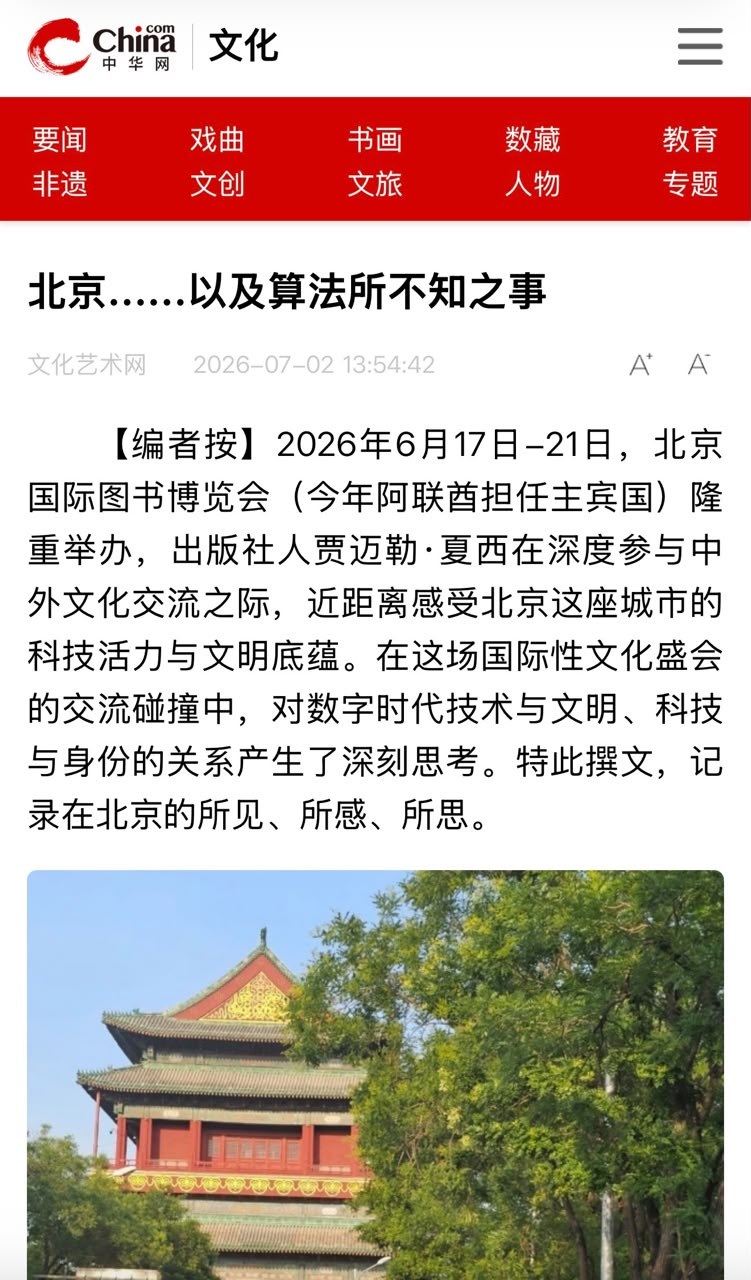Decrease the article font size
Viewport: 751px width, 1280px height.
[x=699, y=364]
